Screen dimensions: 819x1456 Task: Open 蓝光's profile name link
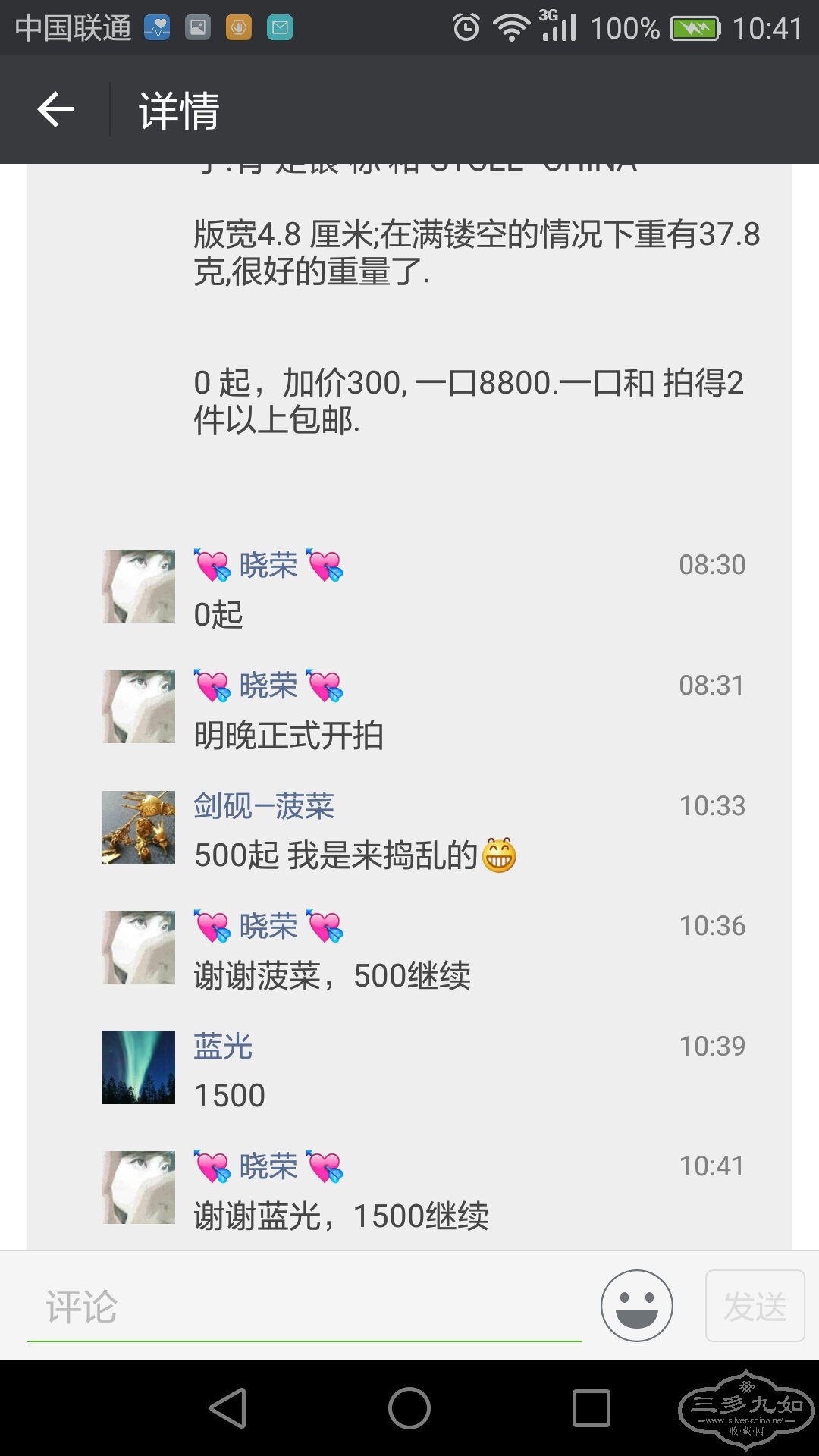pyautogui.click(x=223, y=1046)
